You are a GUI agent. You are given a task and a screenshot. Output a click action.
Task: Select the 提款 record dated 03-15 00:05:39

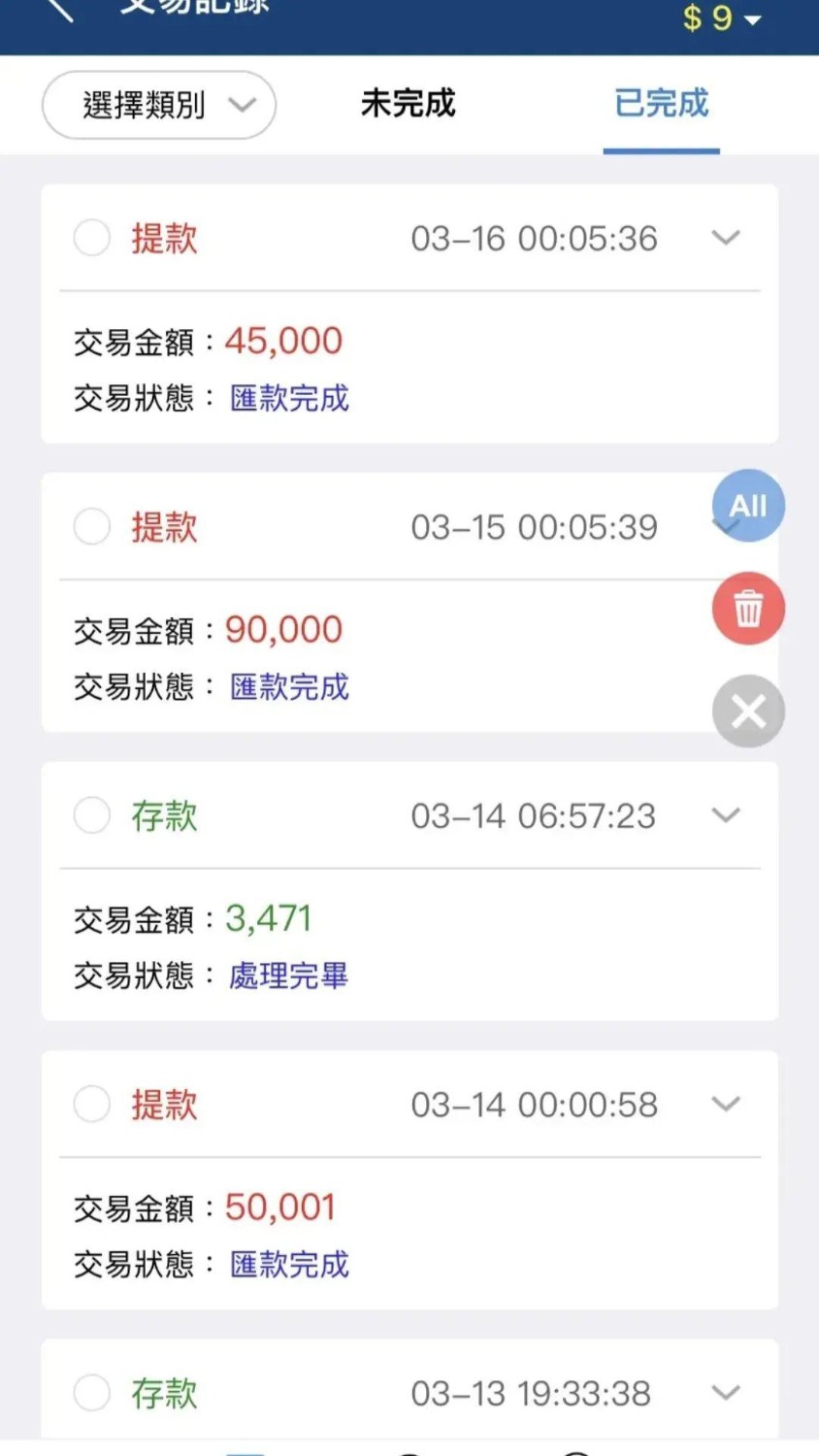tap(92, 527)
